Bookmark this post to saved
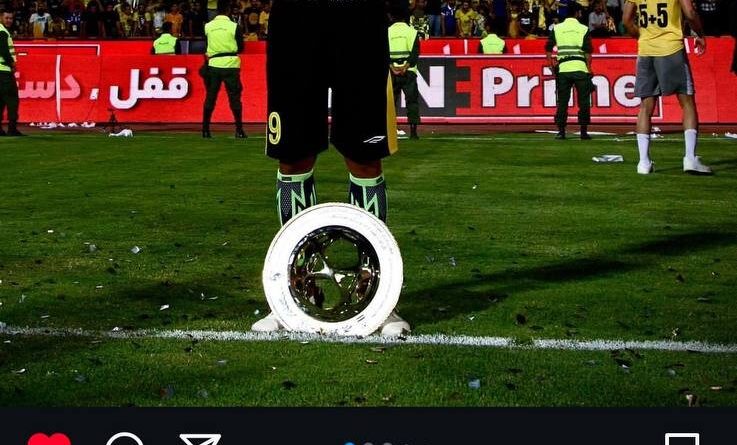The width and height of the screenshot is (737, 445). click(x=682, y=440)
